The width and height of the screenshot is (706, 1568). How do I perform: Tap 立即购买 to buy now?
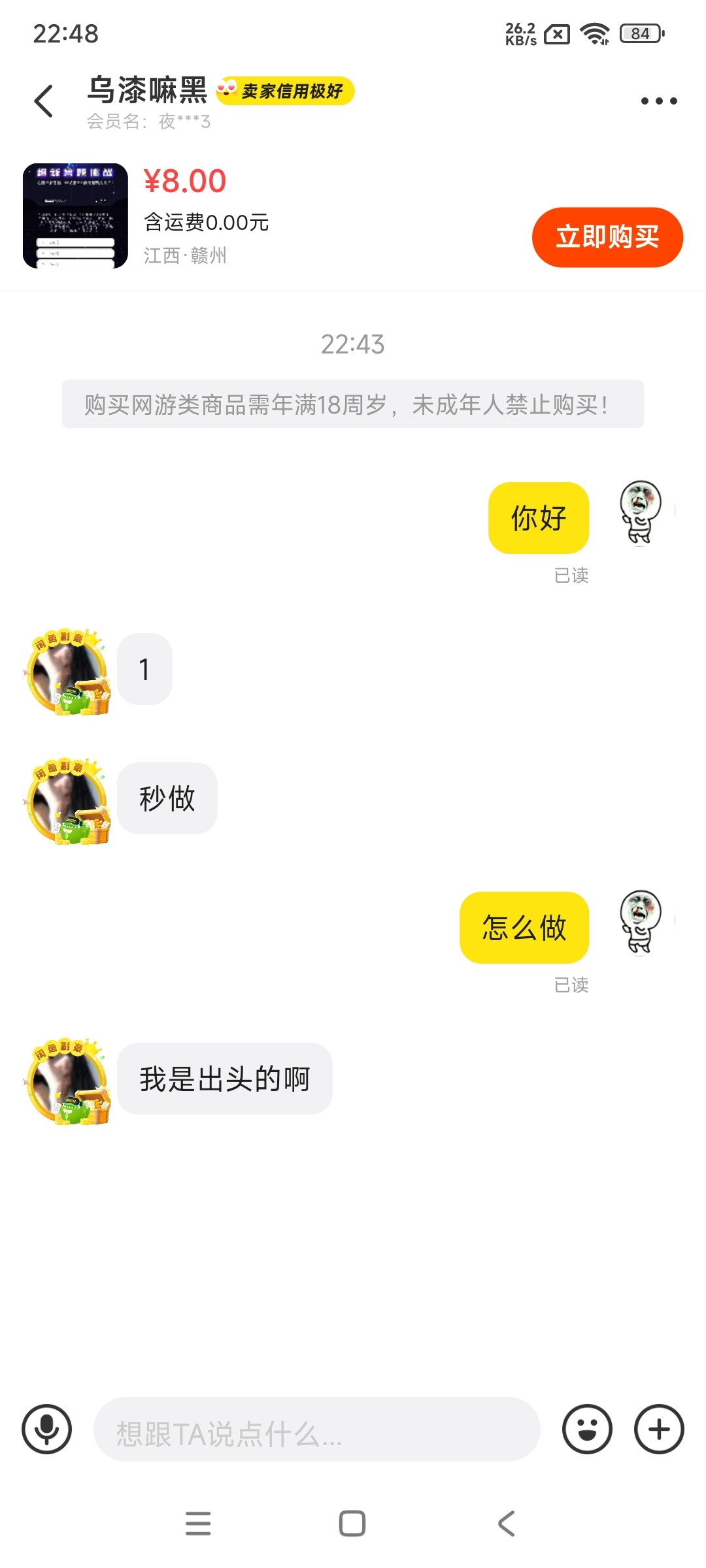pos(607,237)
